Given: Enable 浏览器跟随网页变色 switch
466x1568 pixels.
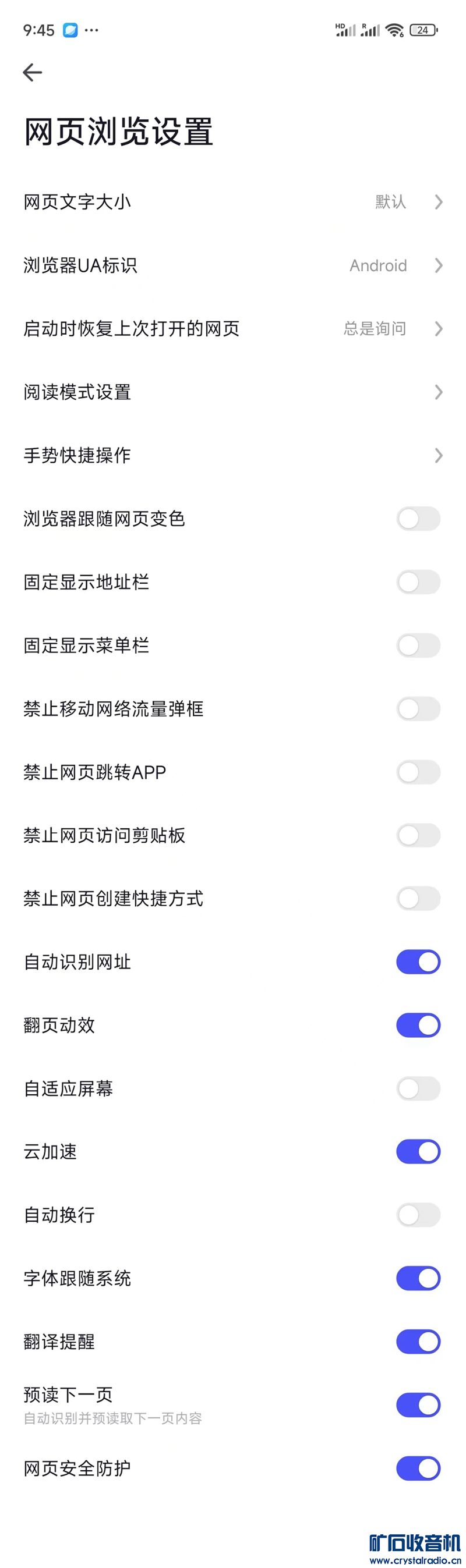Looking at the screenshot, I should pyautogui.click(x=418, y=519).
